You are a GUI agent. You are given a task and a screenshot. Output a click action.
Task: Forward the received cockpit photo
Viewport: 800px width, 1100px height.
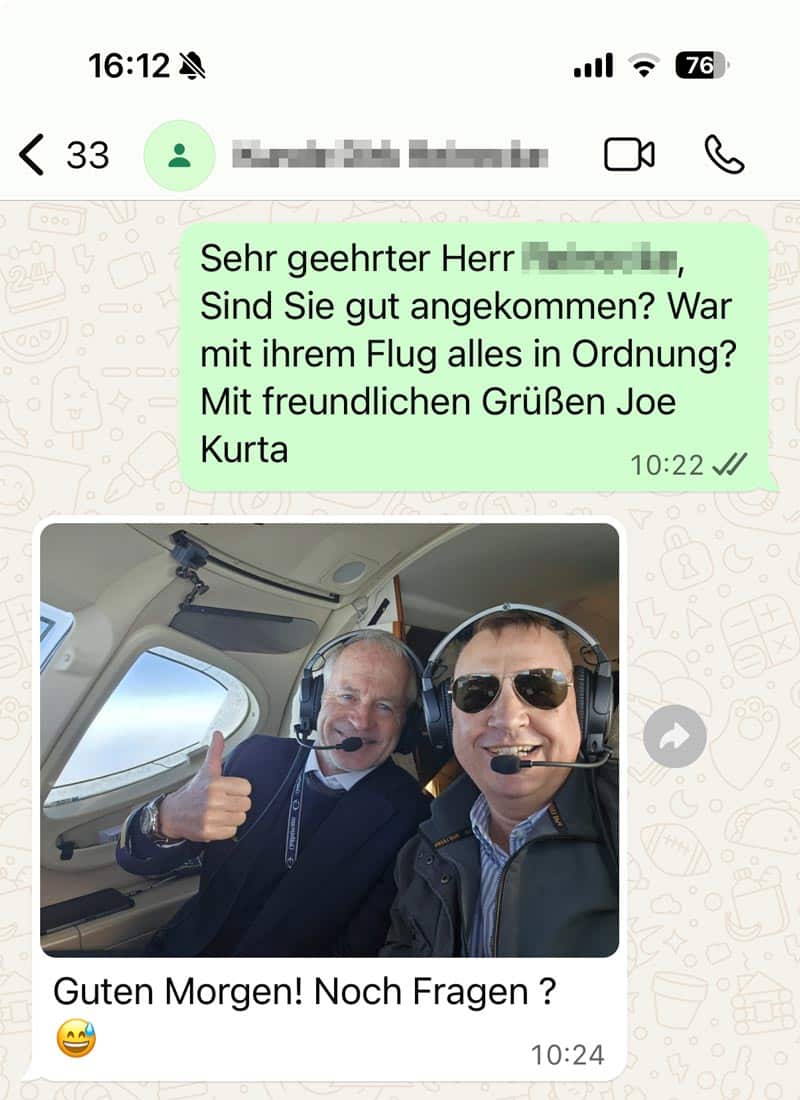click(x=675, y=738)
